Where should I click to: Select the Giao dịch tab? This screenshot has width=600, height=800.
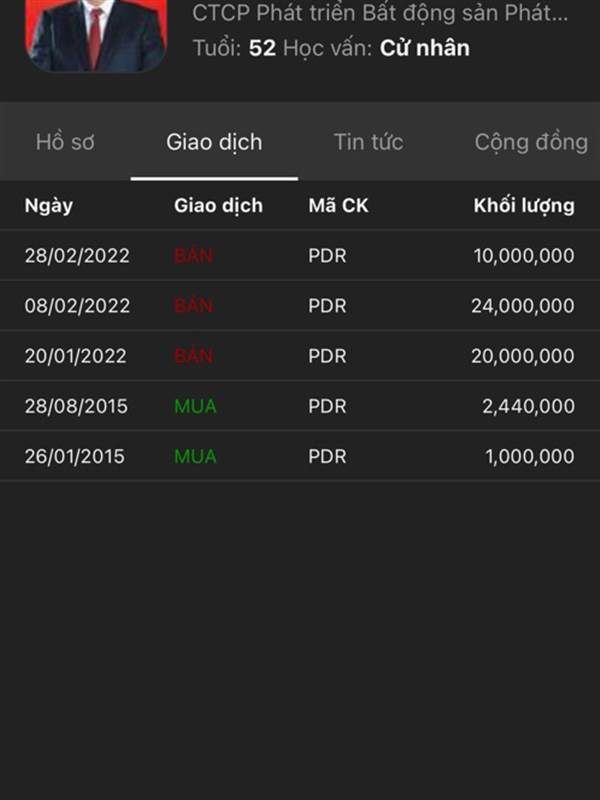click(214, 142)
